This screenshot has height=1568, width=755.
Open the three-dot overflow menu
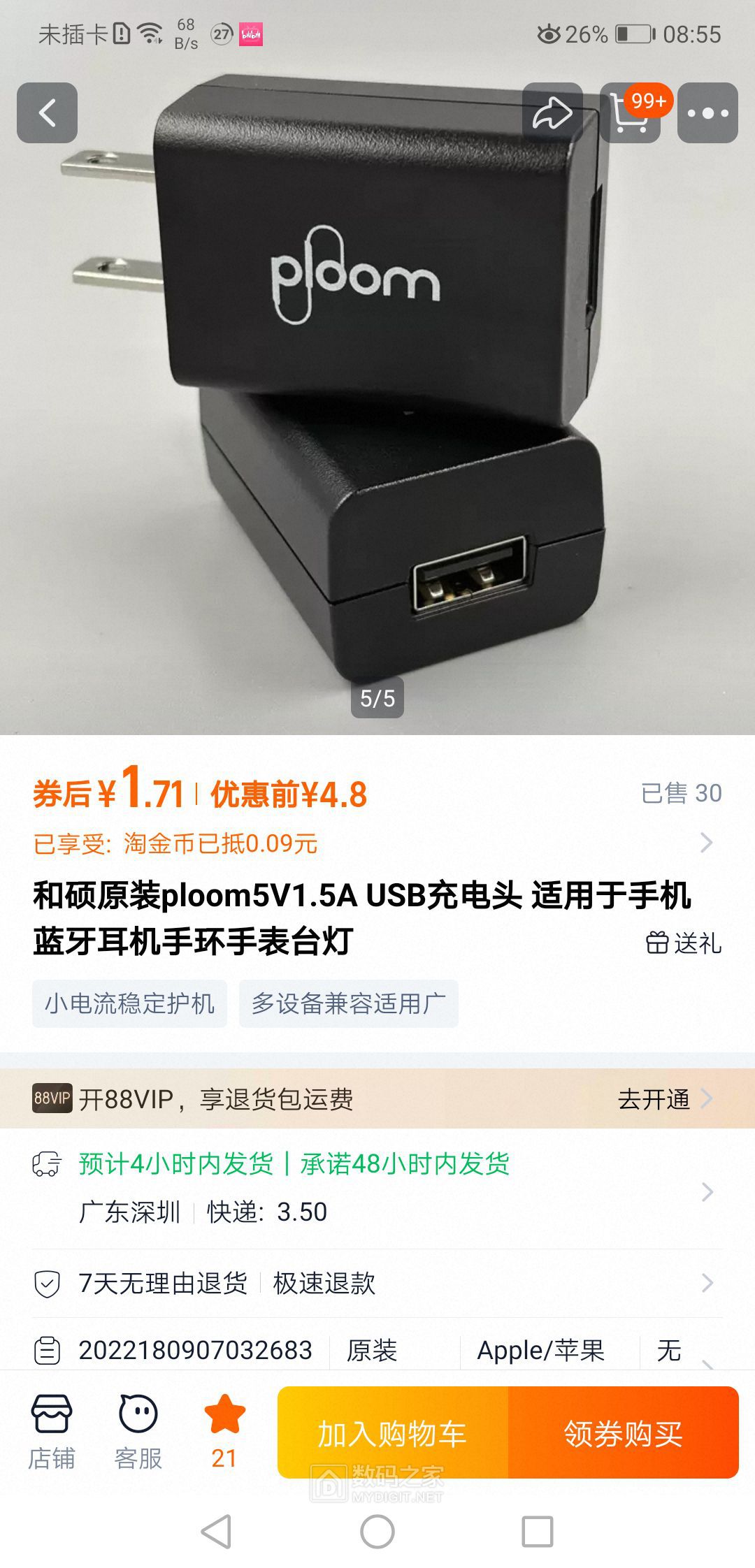pyautogui.click(x=707, y=113)
